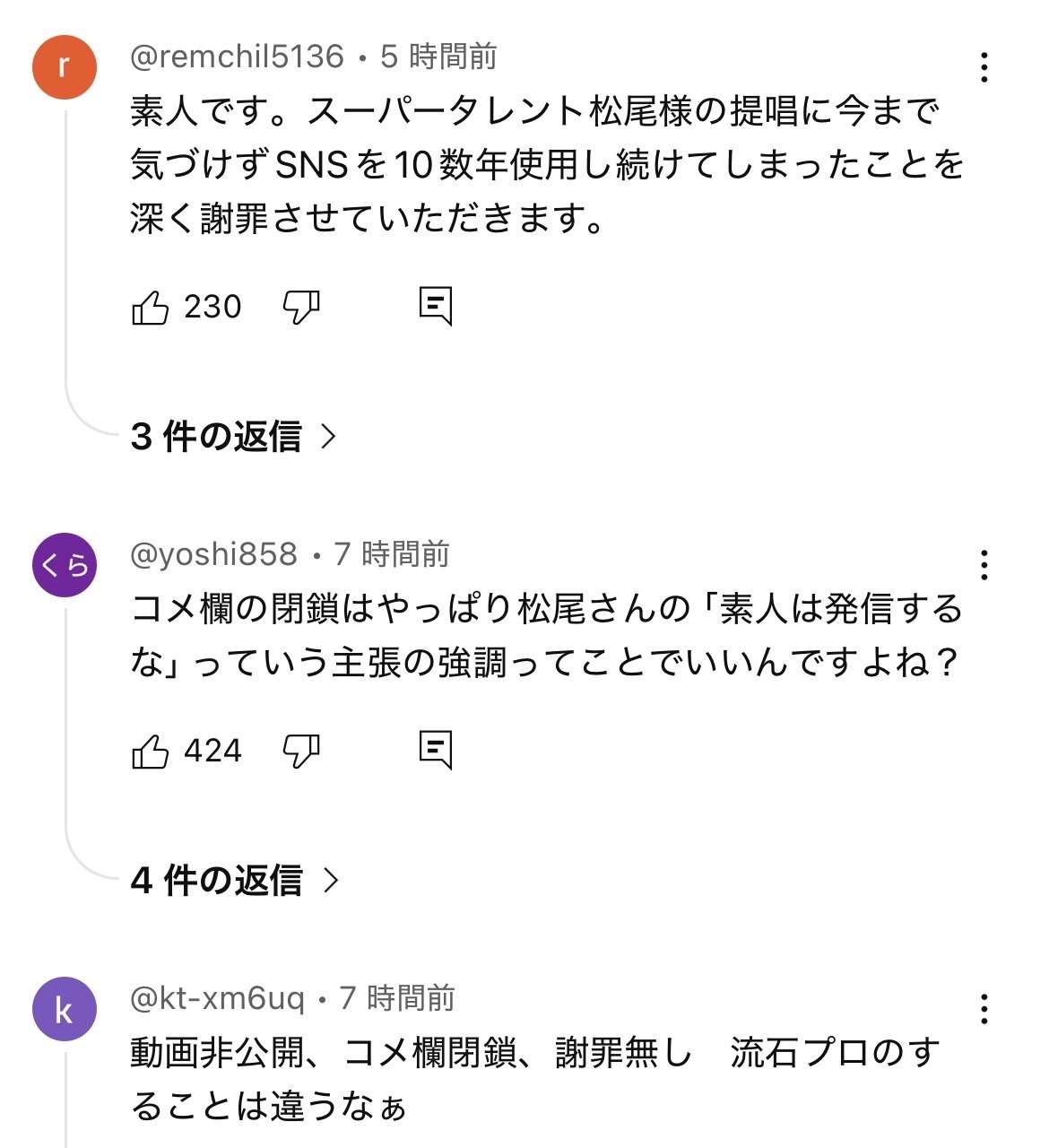
Task: Open overflow menu for @kt-xm6uq's comment
Action: tap(984, 1009)
